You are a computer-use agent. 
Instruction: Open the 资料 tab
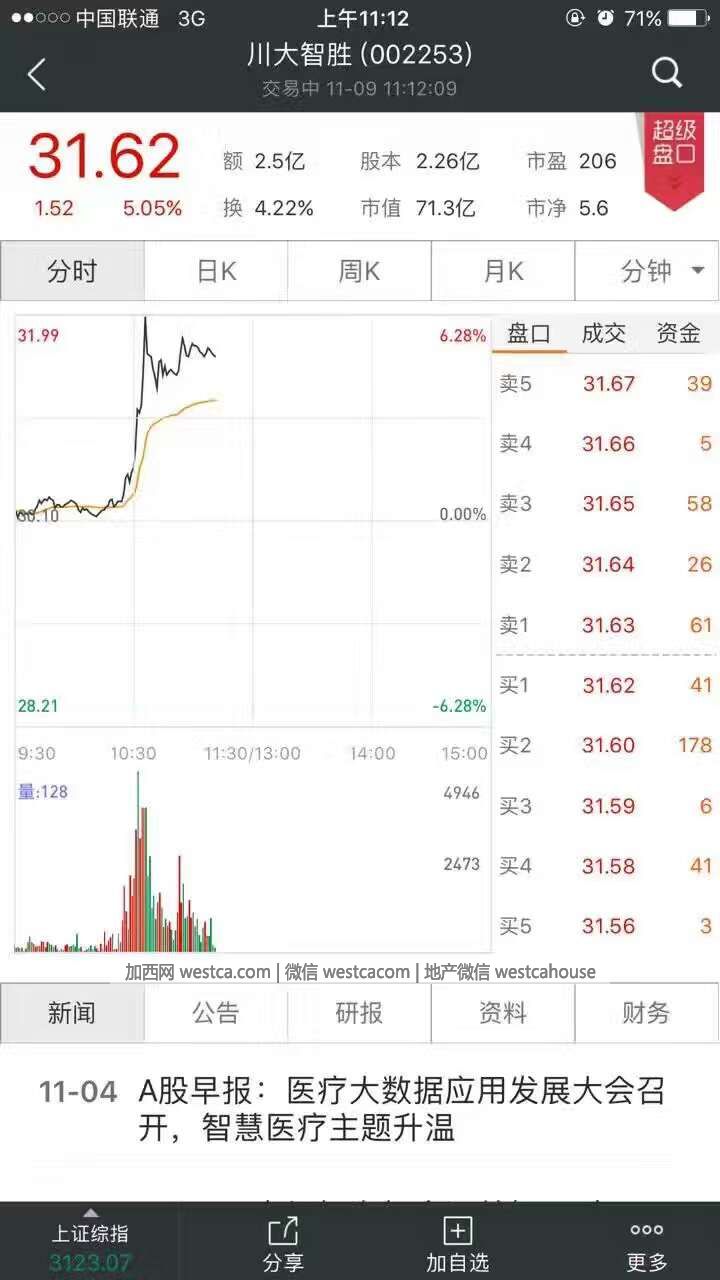point(503,1013)
